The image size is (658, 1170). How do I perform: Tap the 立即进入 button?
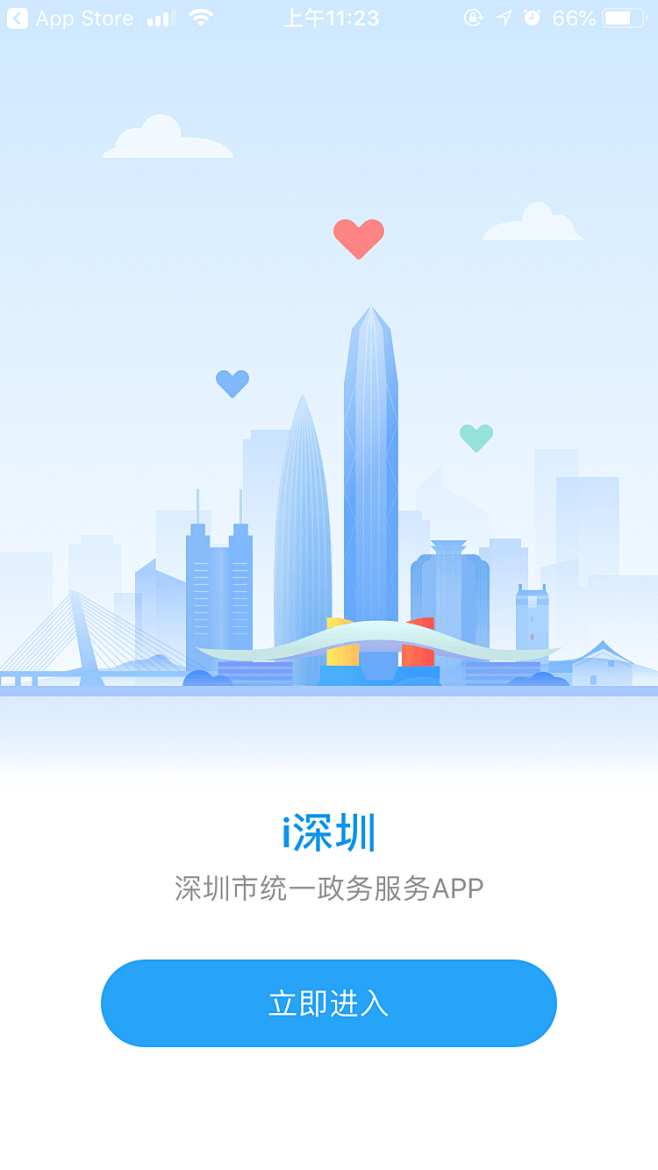pos(328,1003)
